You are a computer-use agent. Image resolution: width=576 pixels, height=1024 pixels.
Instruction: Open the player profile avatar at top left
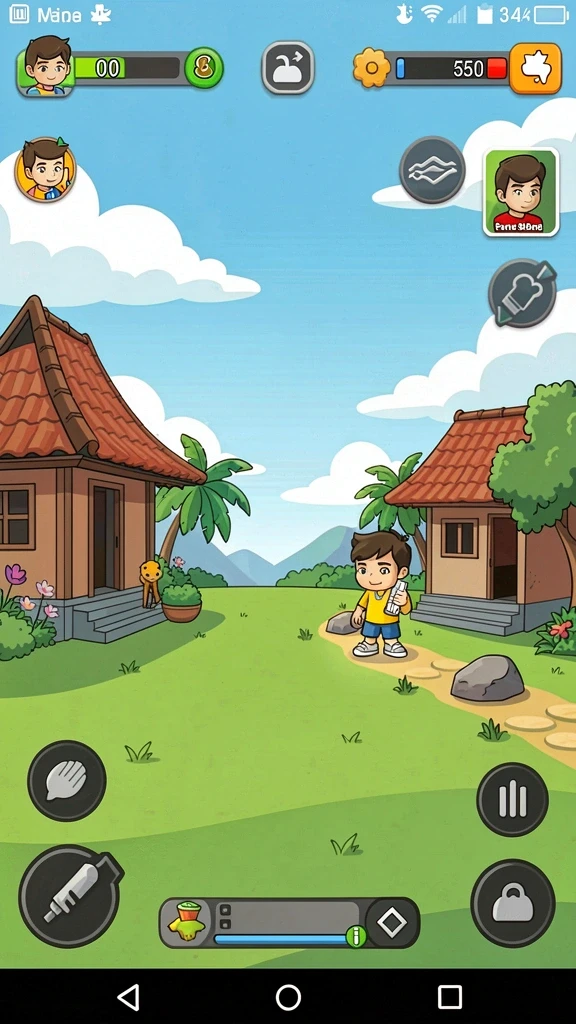pos(47,66)
